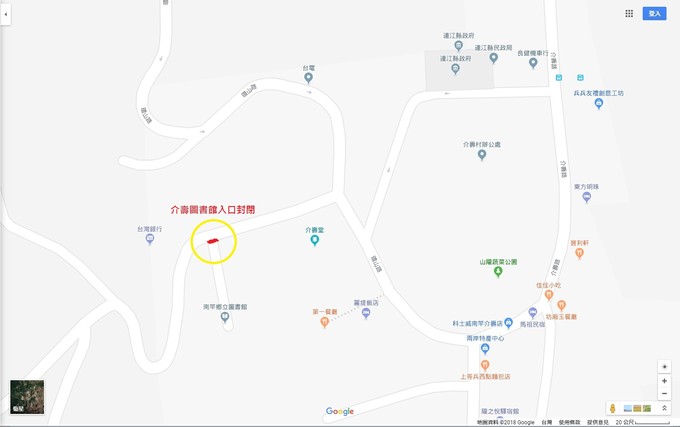Select the 介壽村辦公處 marker
The width and height of the screenshot is (680, 427).
pyautogui.click(x=482, y=155)
